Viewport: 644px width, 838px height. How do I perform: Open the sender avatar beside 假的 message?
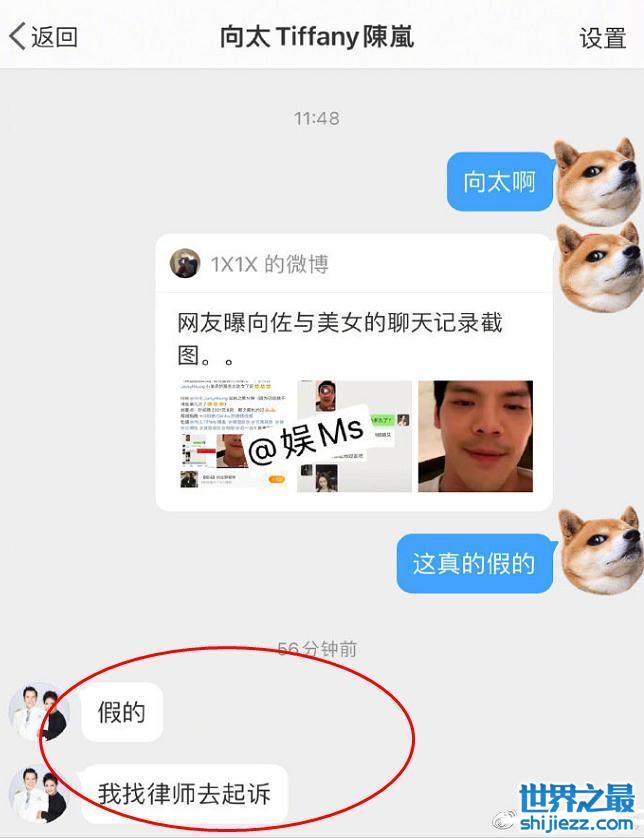37,712
